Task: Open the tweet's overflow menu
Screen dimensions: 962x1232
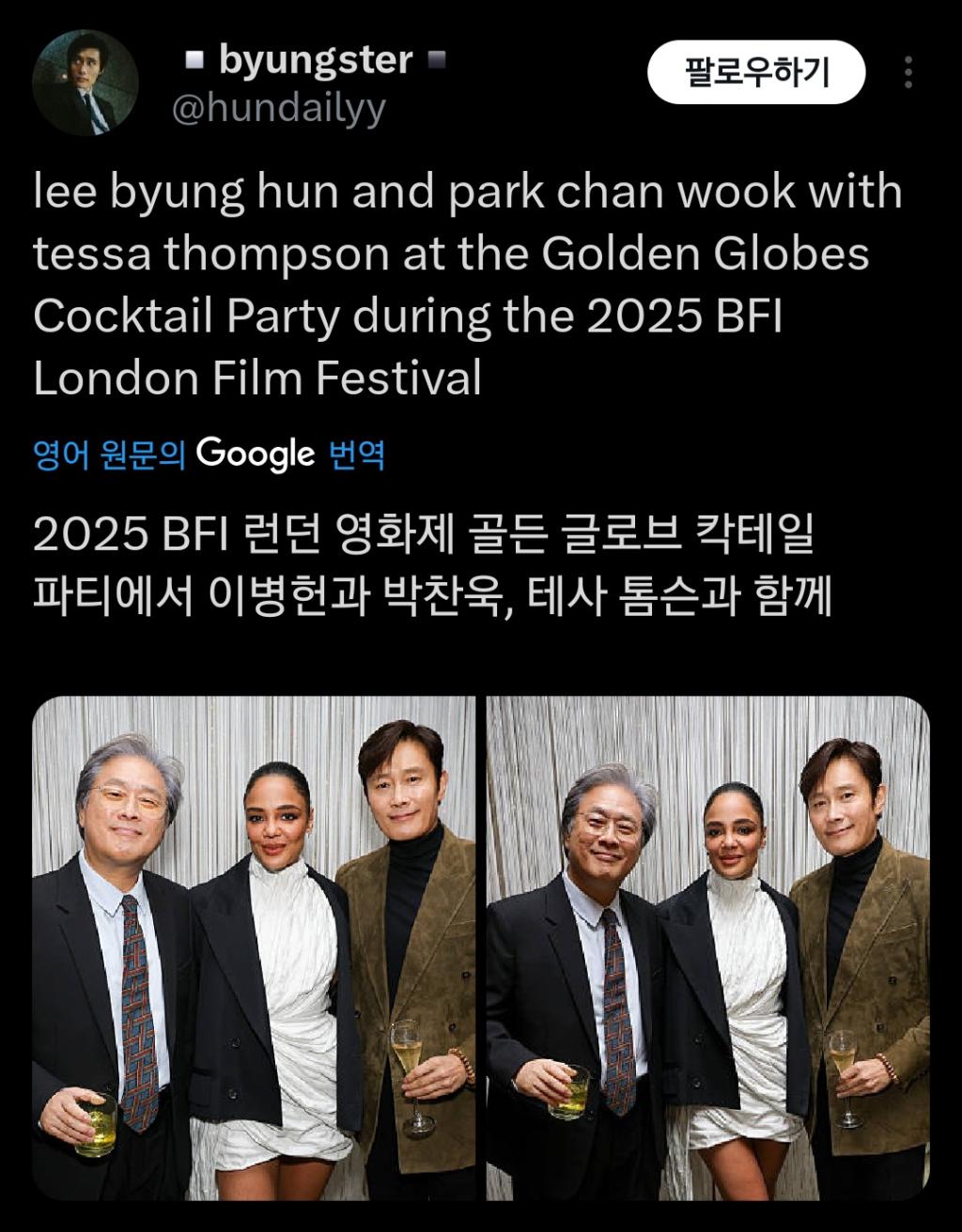Action: click(x=908, y=72)
